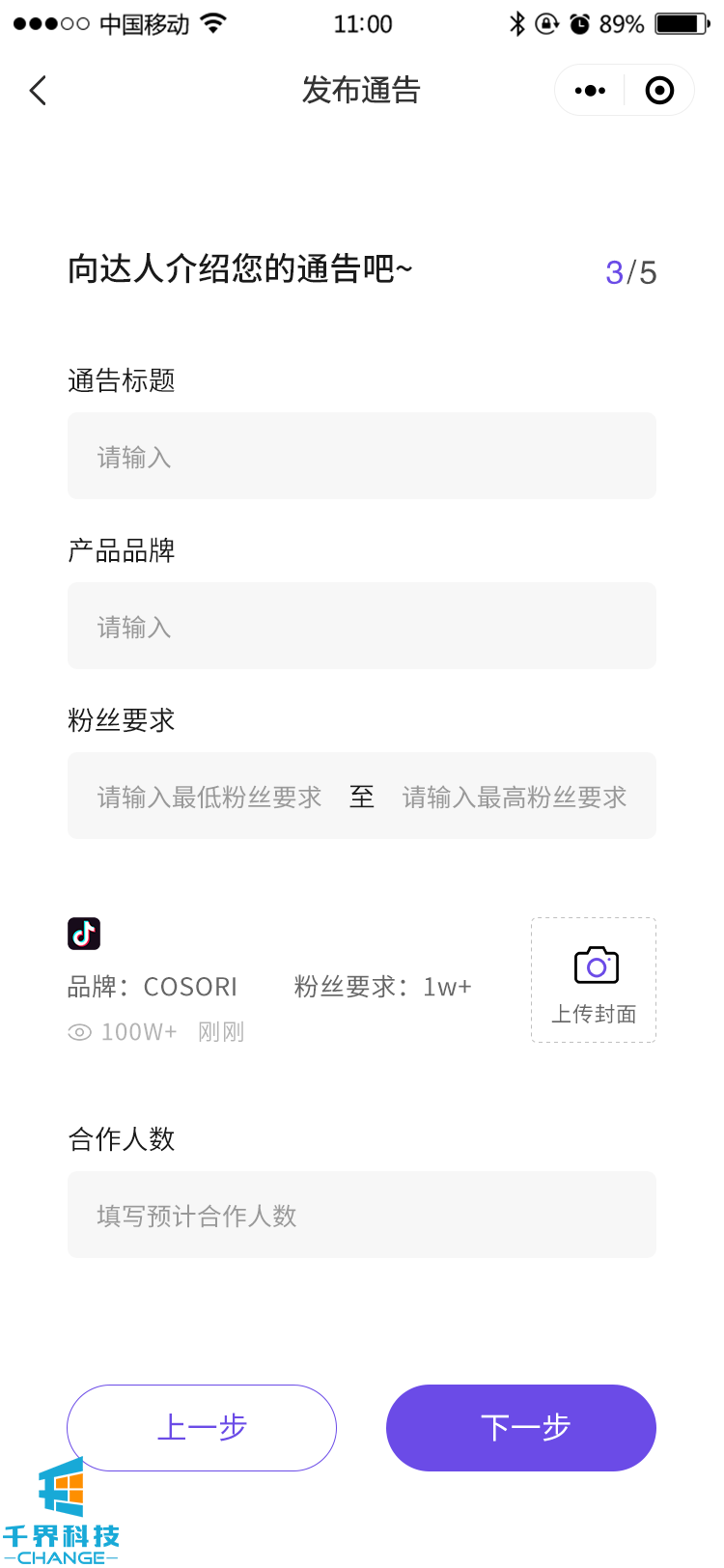
Task: Close the mini program via the circle icon
Action: pyautogui.click(x=659, y=91)
